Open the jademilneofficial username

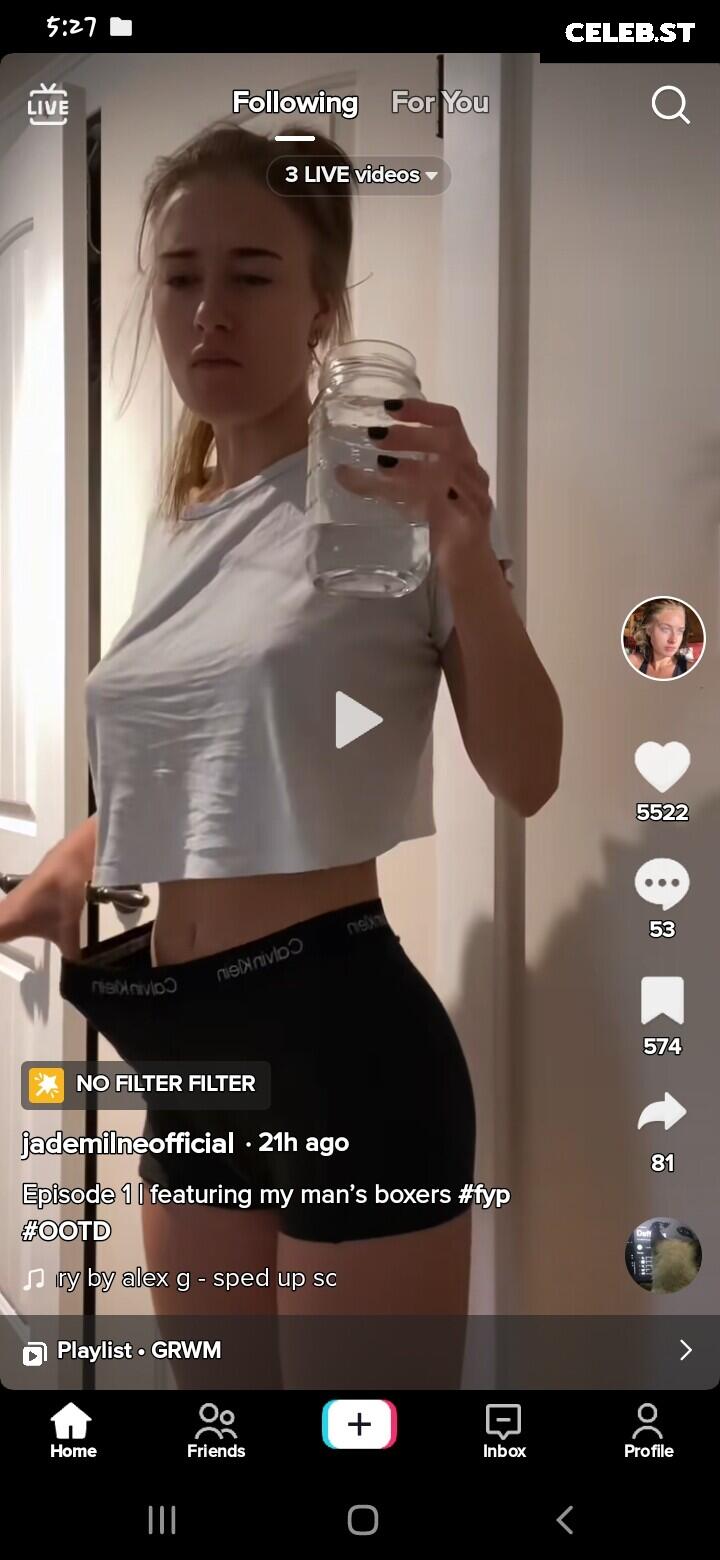tap(128, 1143)
